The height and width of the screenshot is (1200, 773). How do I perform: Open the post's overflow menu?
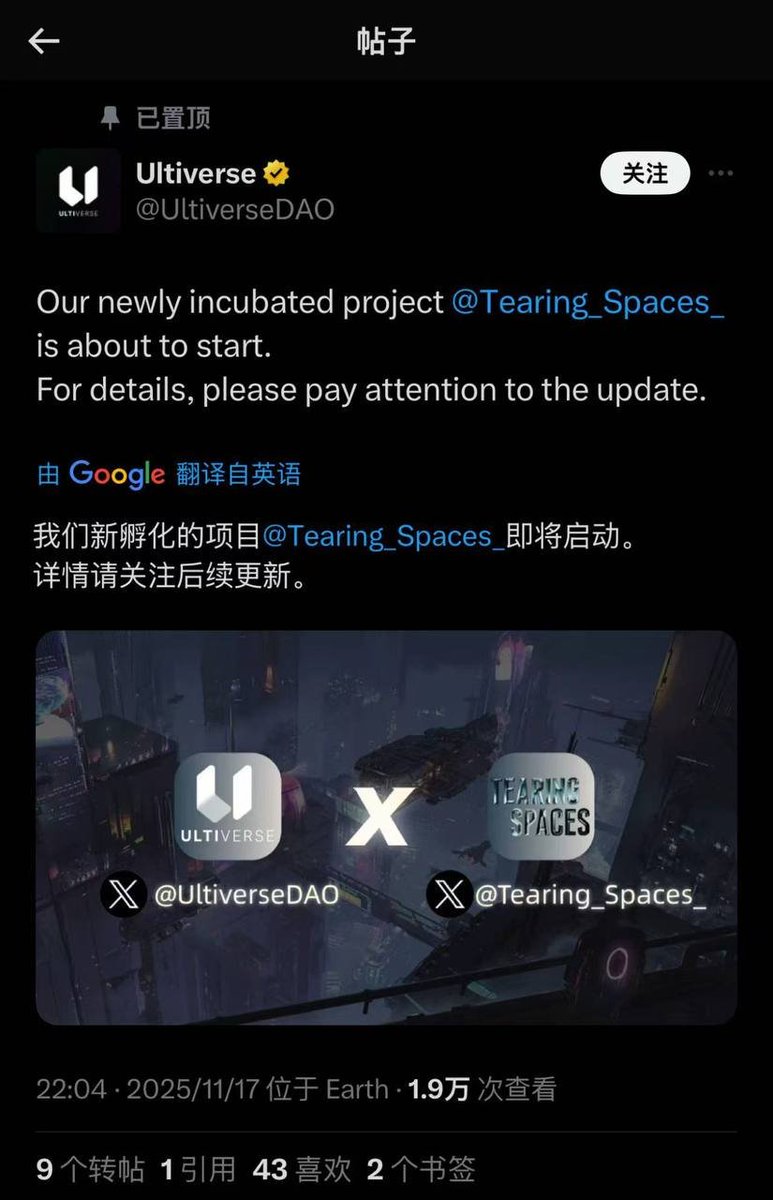point(720,174)
